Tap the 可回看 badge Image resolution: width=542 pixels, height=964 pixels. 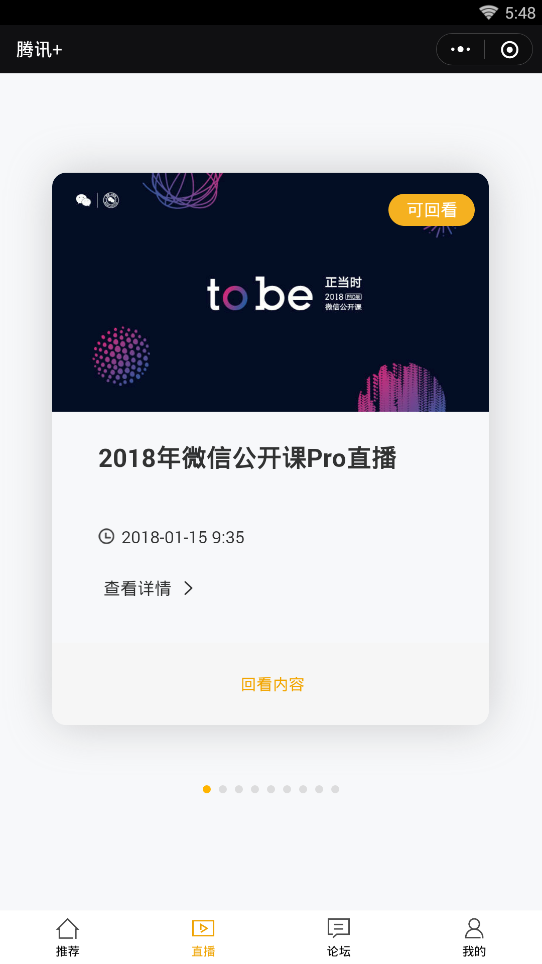[431, 210]
